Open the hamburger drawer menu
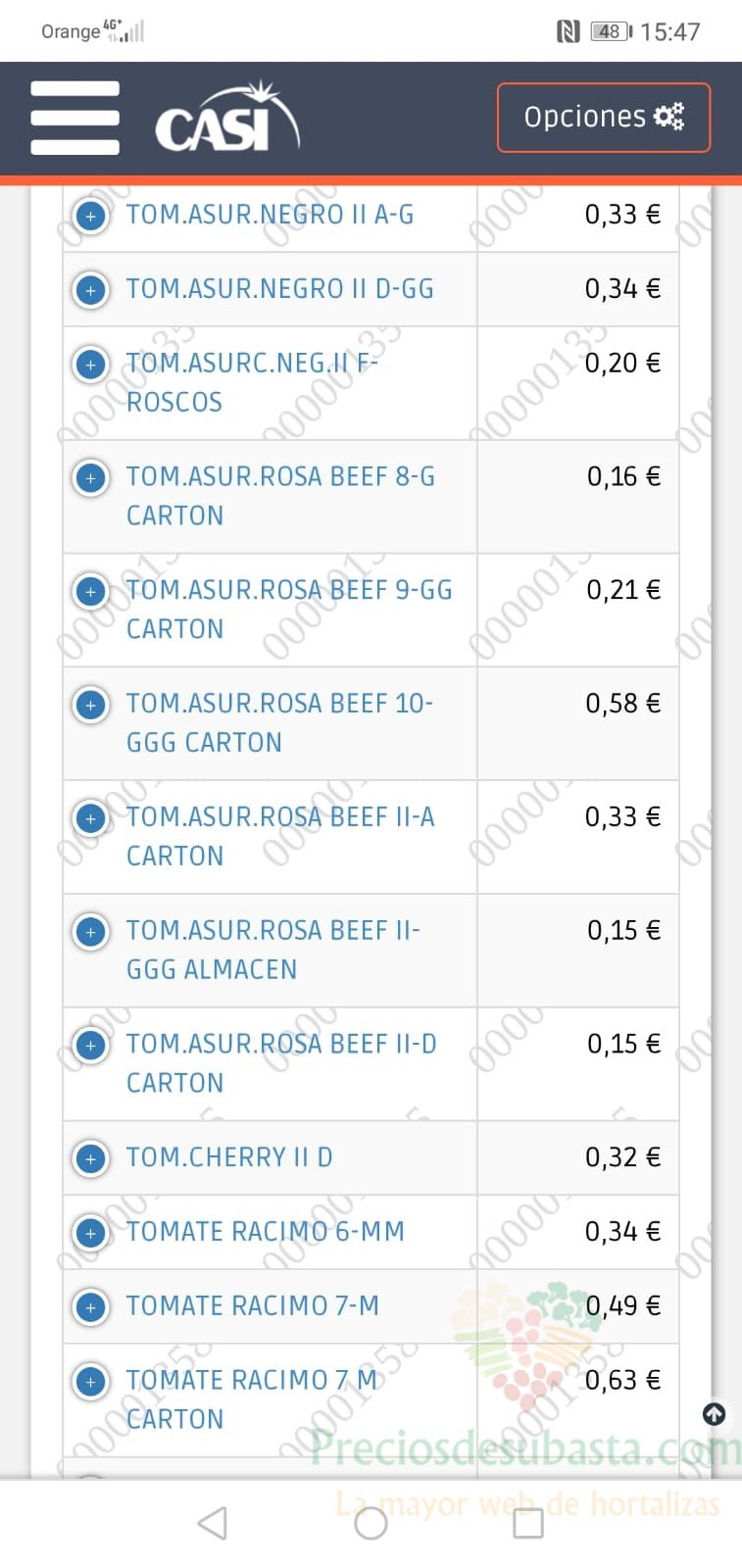Viewport: 742px width, 1568px height. click(74, 119)
